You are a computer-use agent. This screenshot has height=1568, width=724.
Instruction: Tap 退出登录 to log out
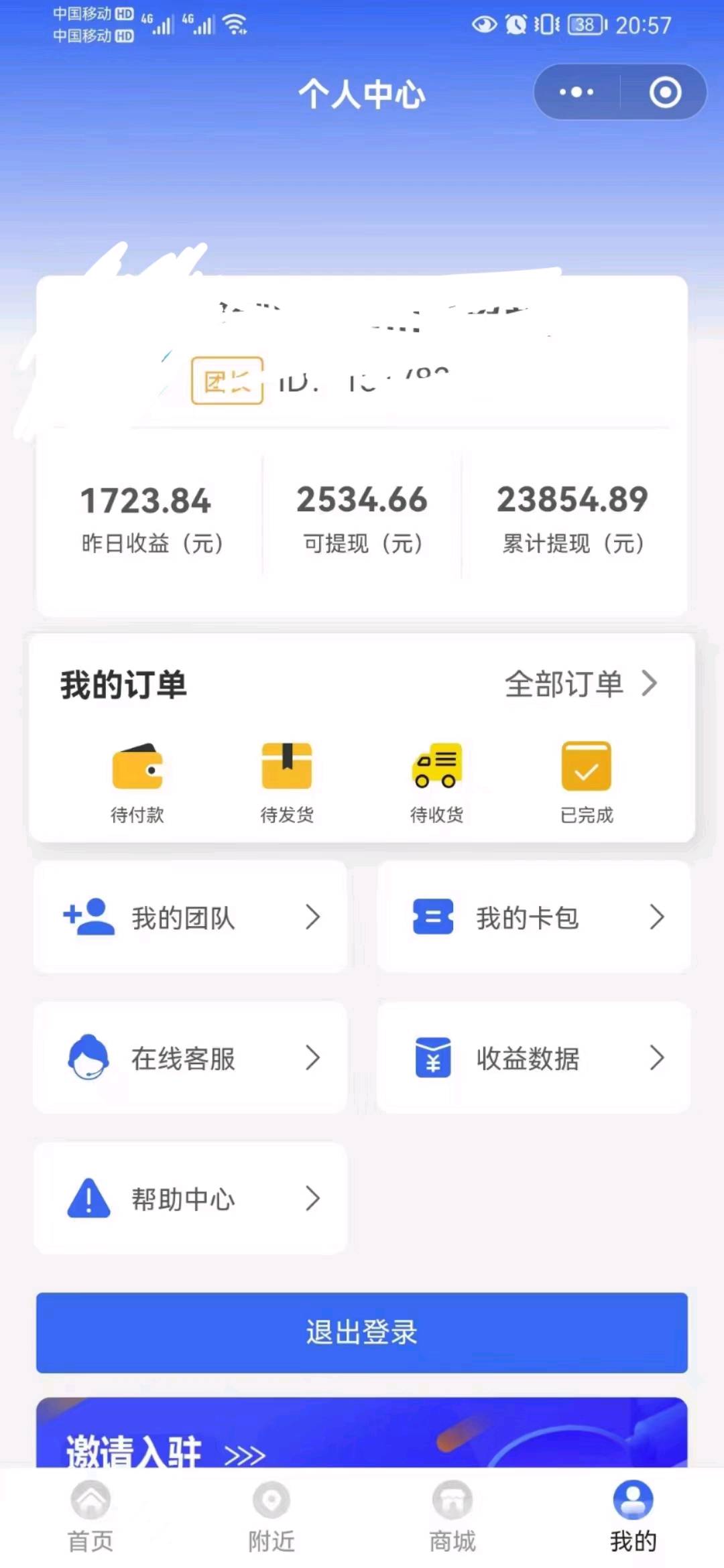point(362,1332)
